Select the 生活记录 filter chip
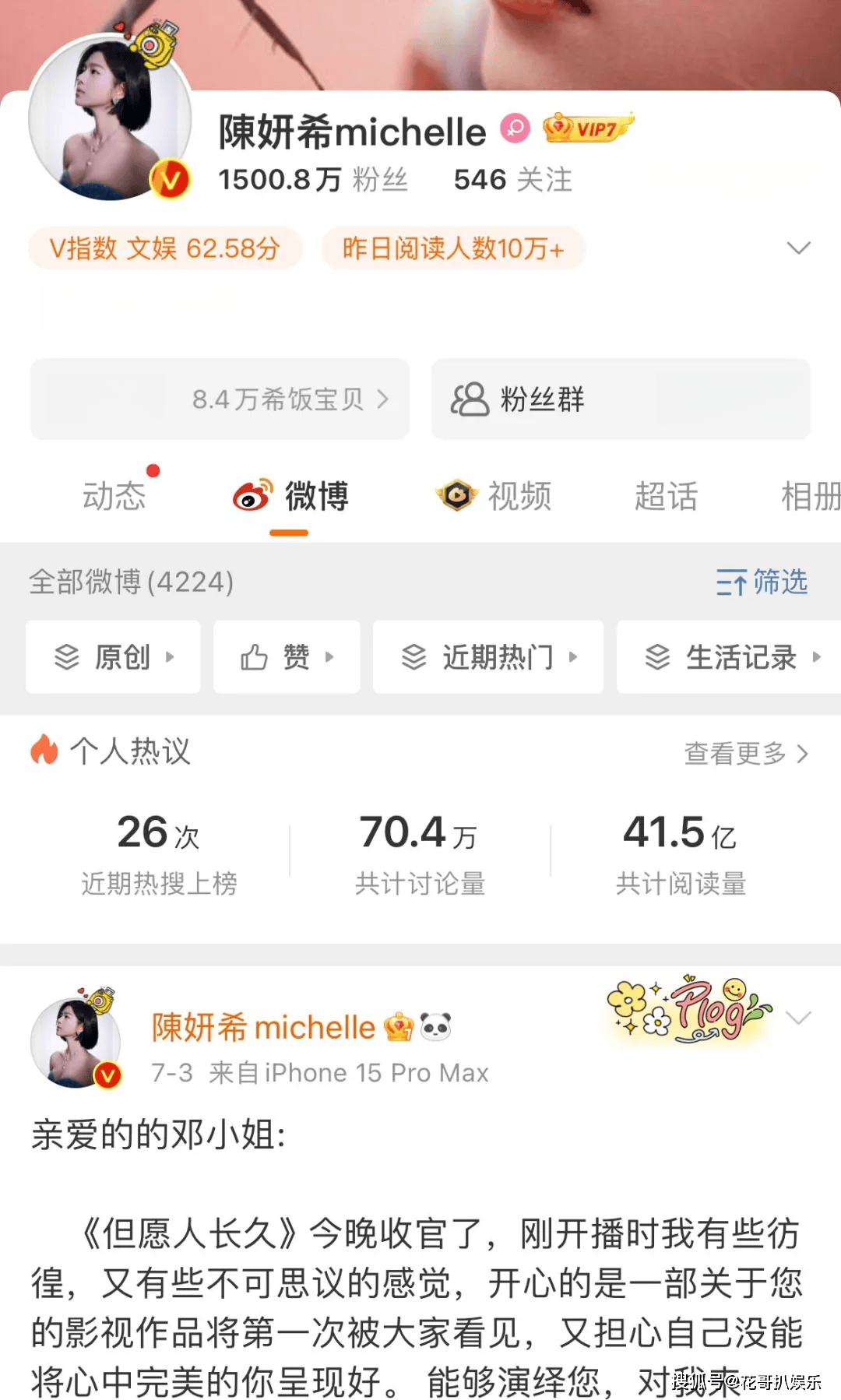 [x=729, y=657]
